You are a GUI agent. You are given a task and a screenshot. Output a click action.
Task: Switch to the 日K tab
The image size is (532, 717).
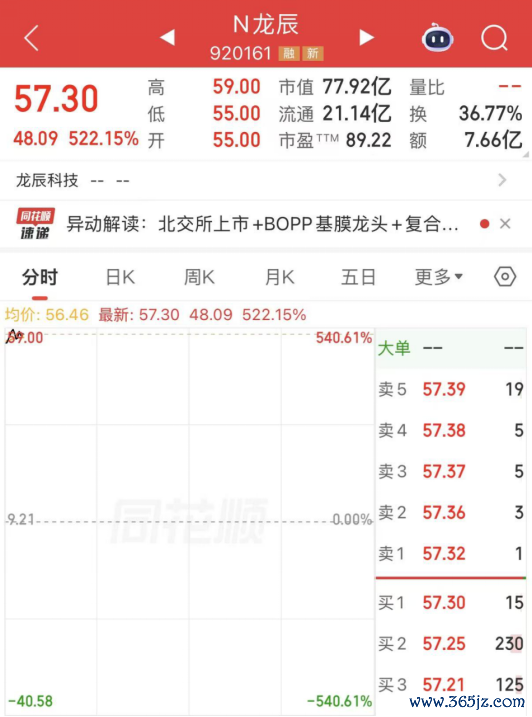120,277
